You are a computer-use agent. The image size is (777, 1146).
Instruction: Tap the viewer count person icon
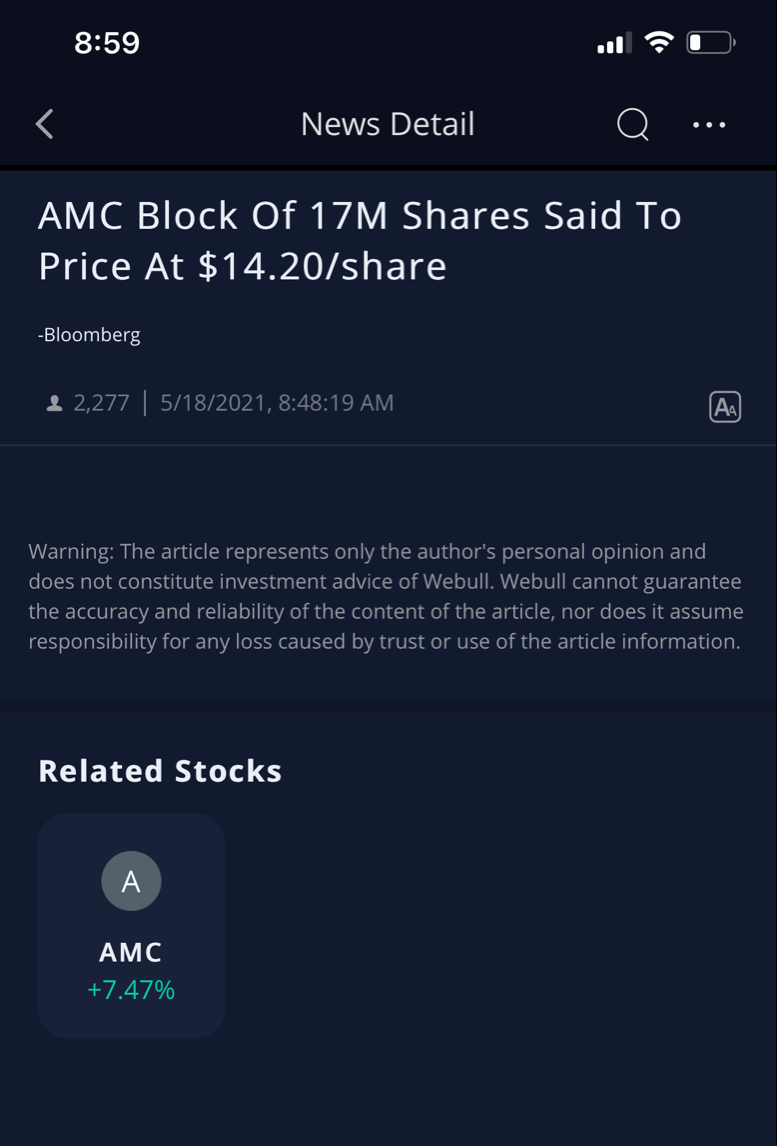55,402
